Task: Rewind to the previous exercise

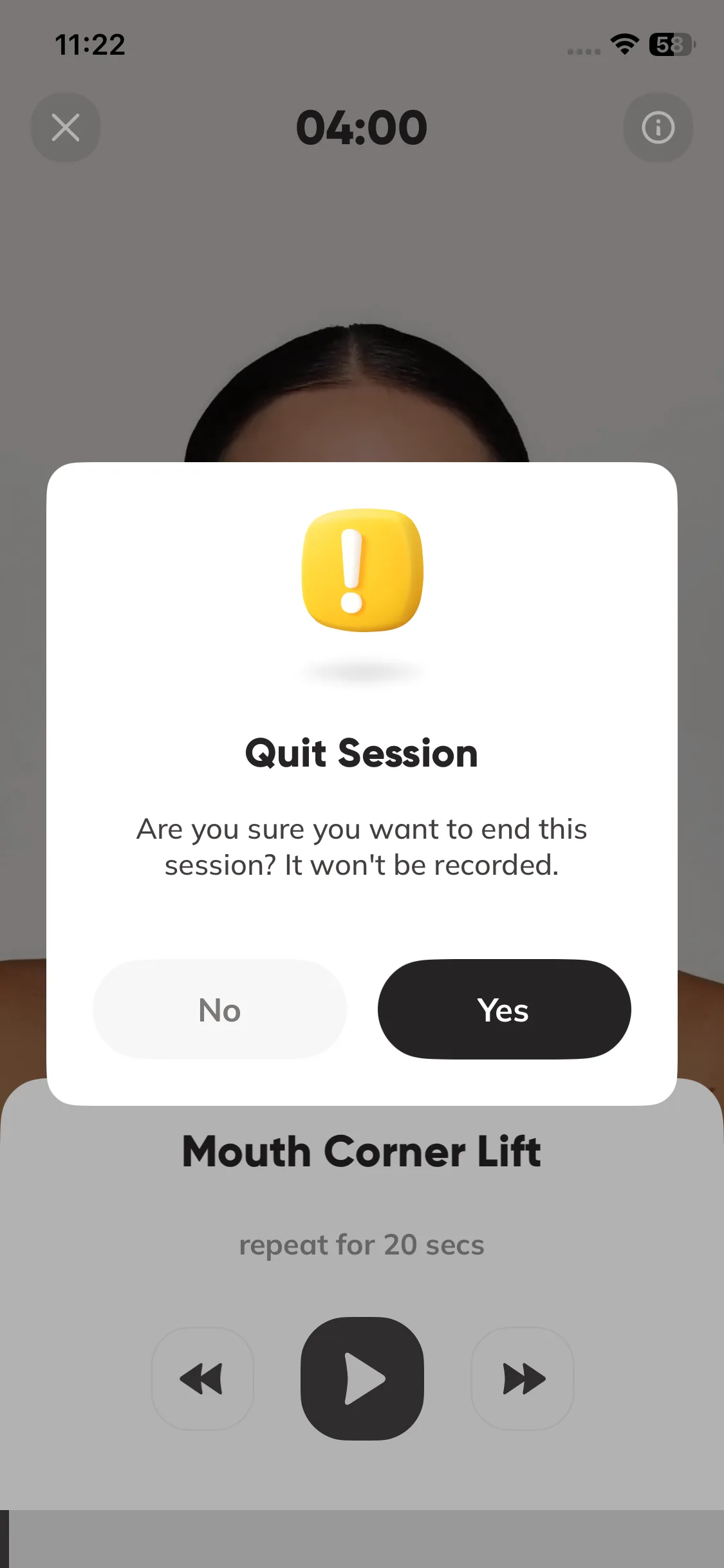Action: 202,1378
